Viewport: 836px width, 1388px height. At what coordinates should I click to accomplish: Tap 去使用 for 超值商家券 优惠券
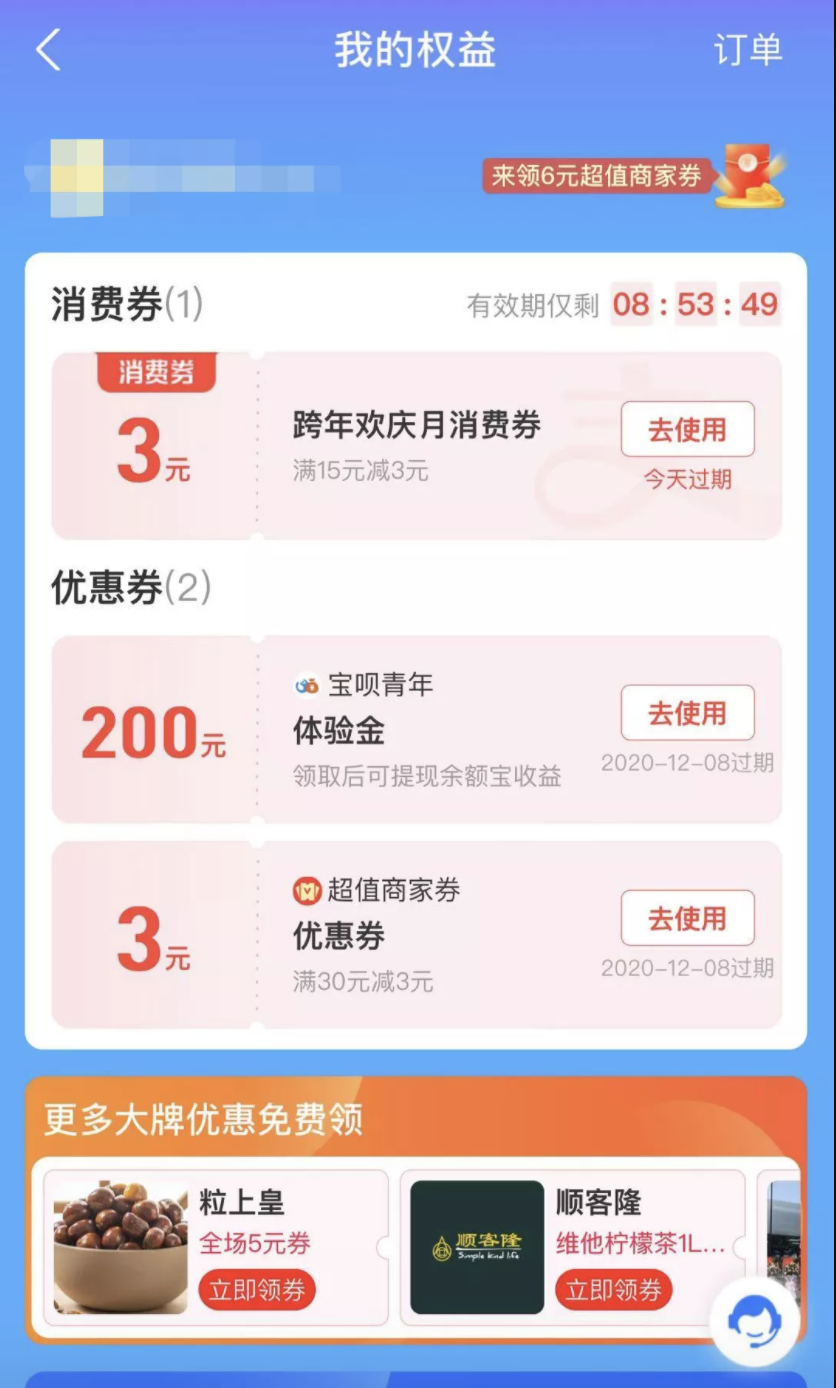pyautogui.click(x=687, y=918)
